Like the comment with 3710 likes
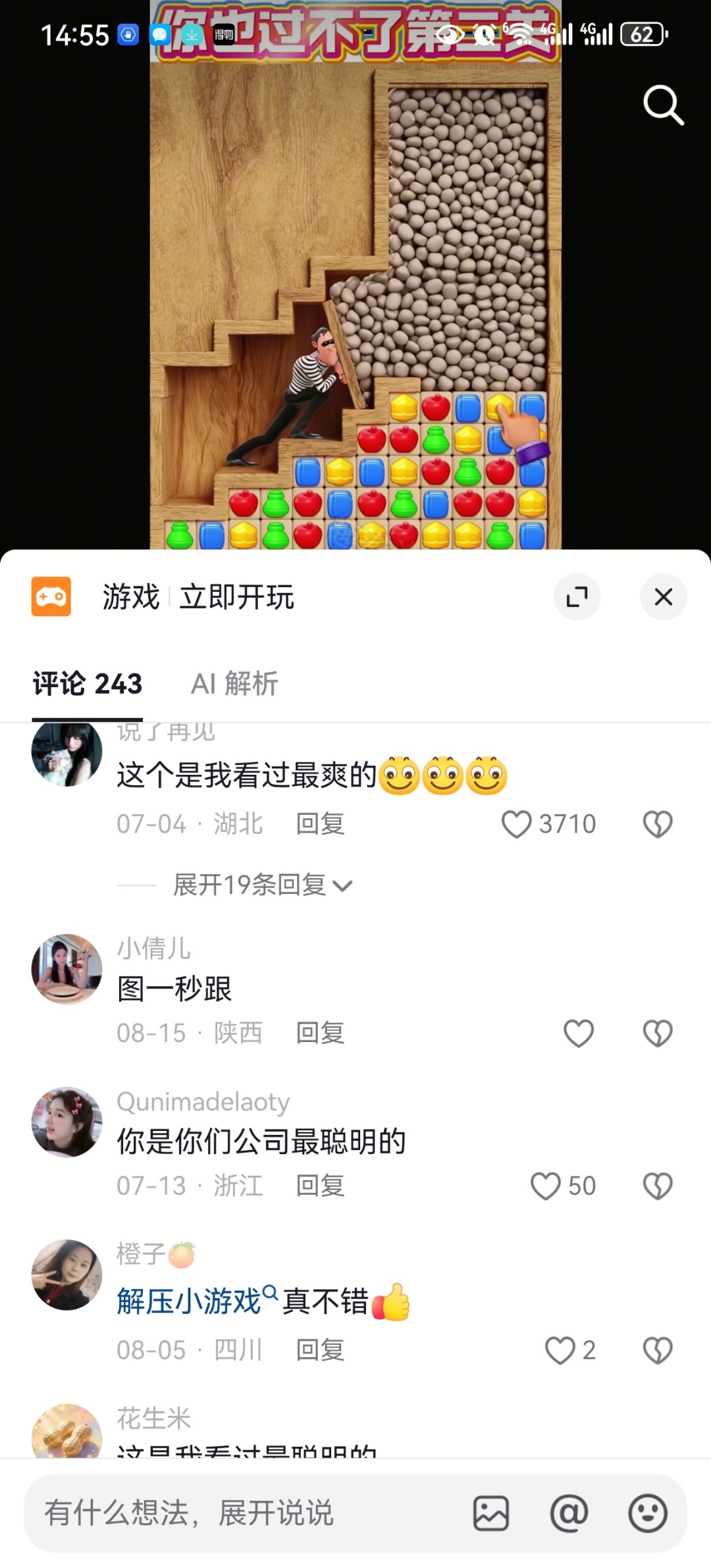The width and height of the screenshot is (711, 1568). pos(516,823)
